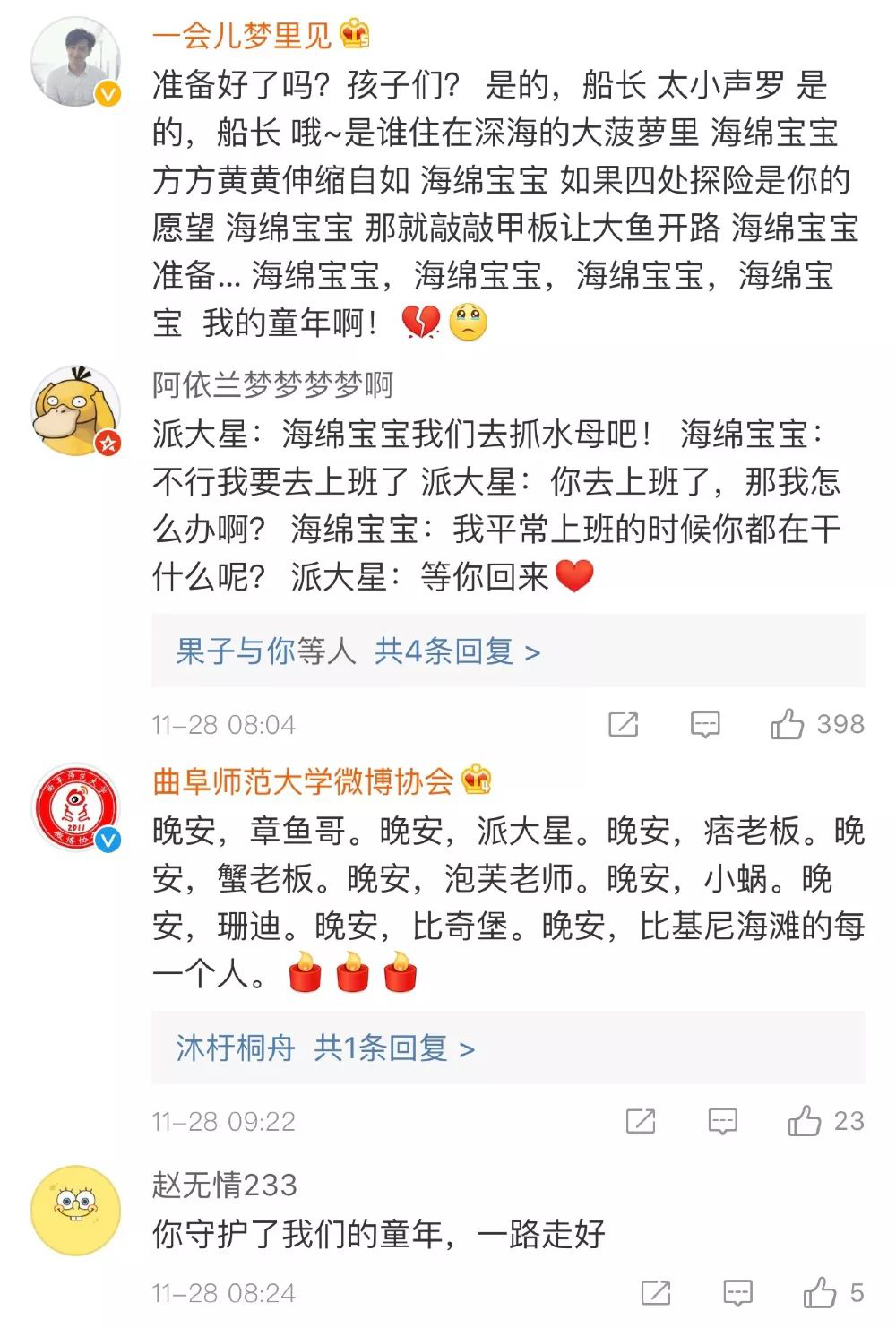Expand 果子与你等人 共4条回复
The width and height of the screenshot is (896, 1328).
click(358, 651)
